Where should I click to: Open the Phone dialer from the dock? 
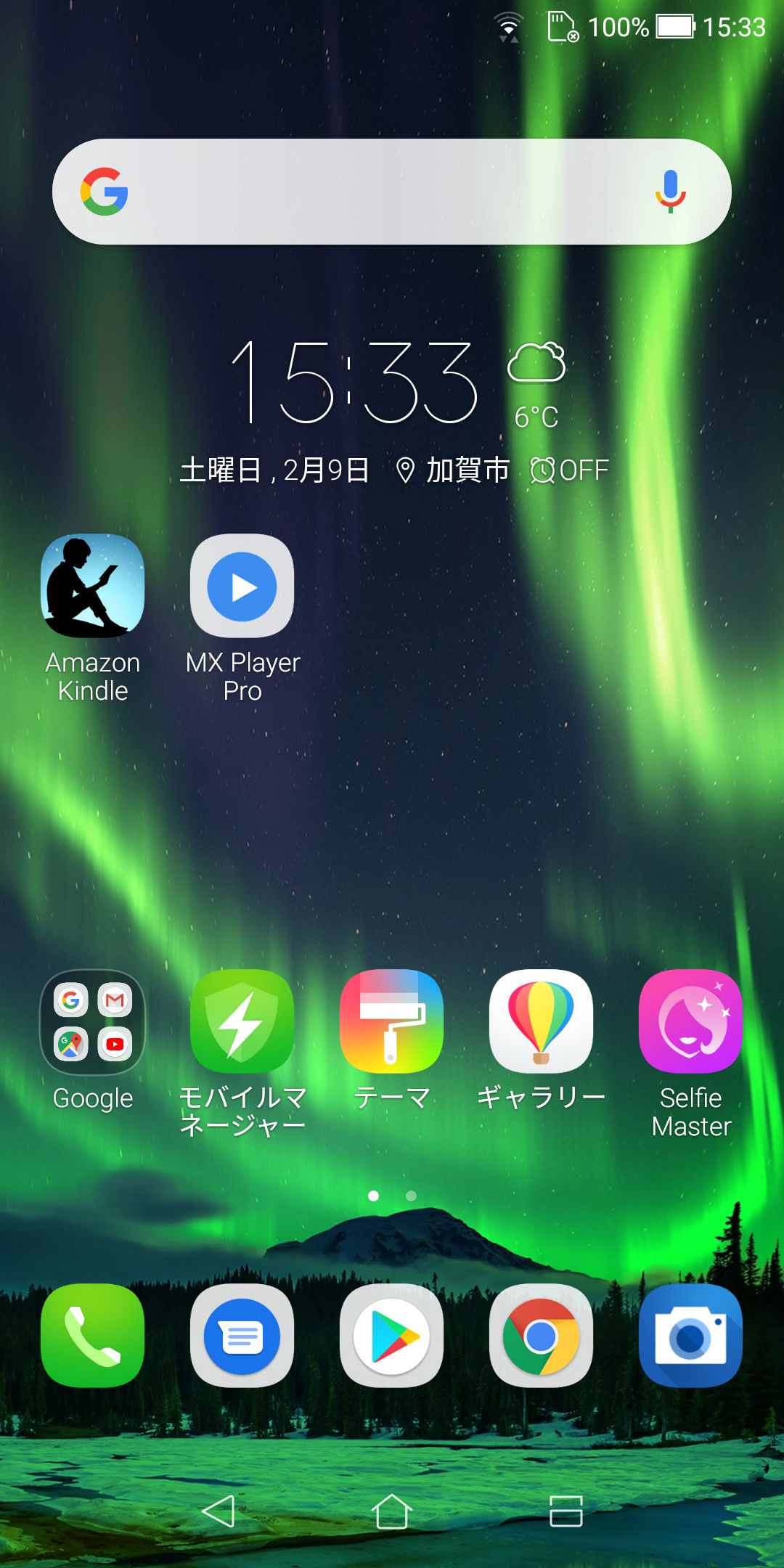coord(93,1336)
